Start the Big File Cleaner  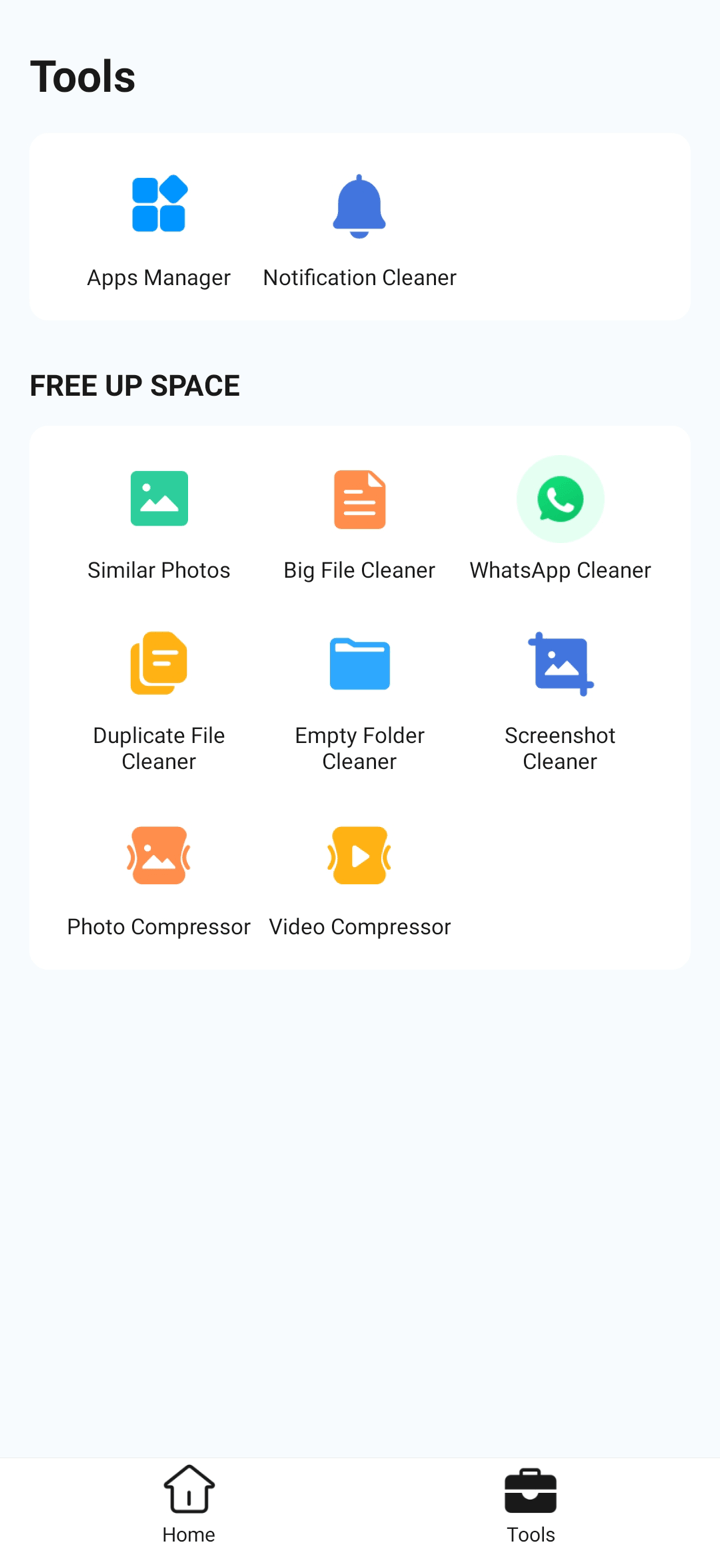tap(359, 521)
